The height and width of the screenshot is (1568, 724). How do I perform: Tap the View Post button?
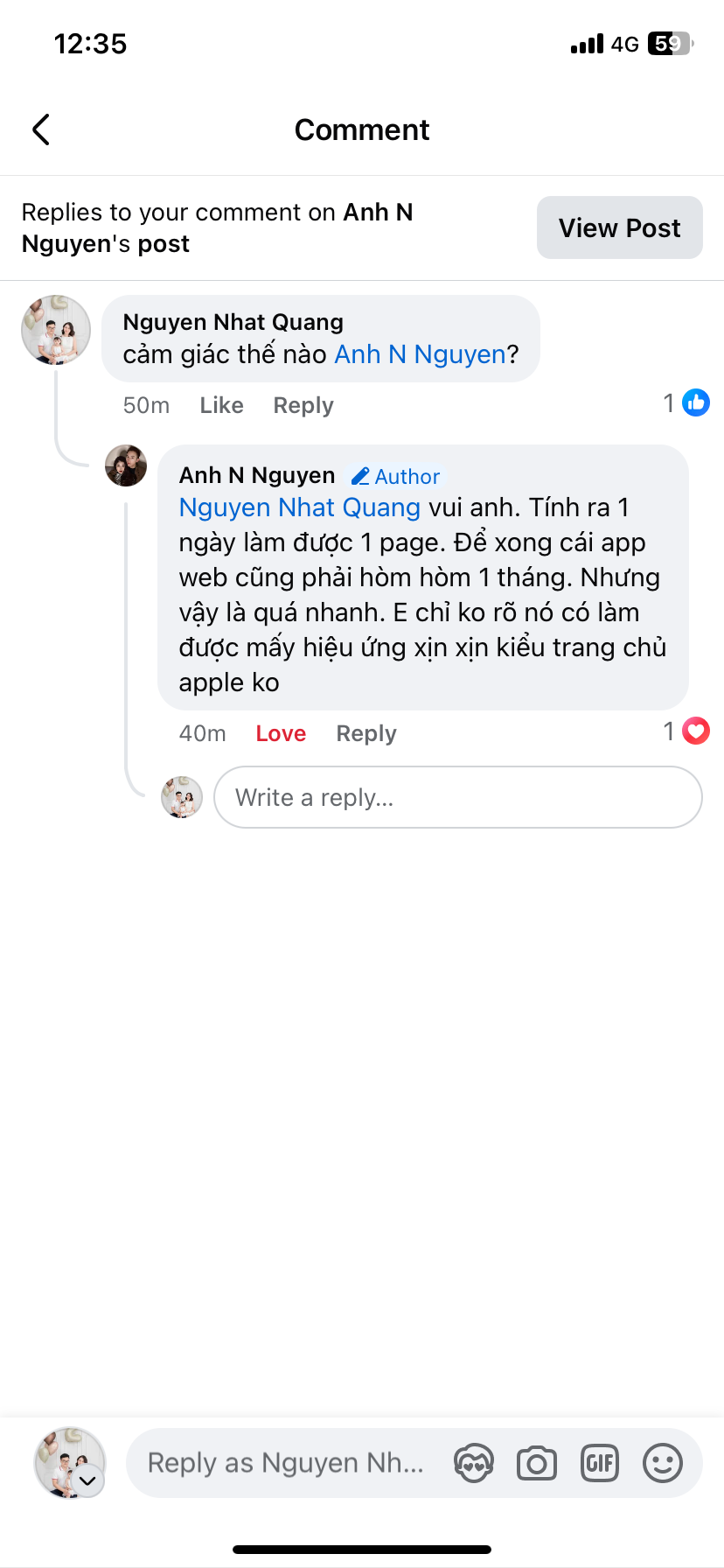point(619,227)
